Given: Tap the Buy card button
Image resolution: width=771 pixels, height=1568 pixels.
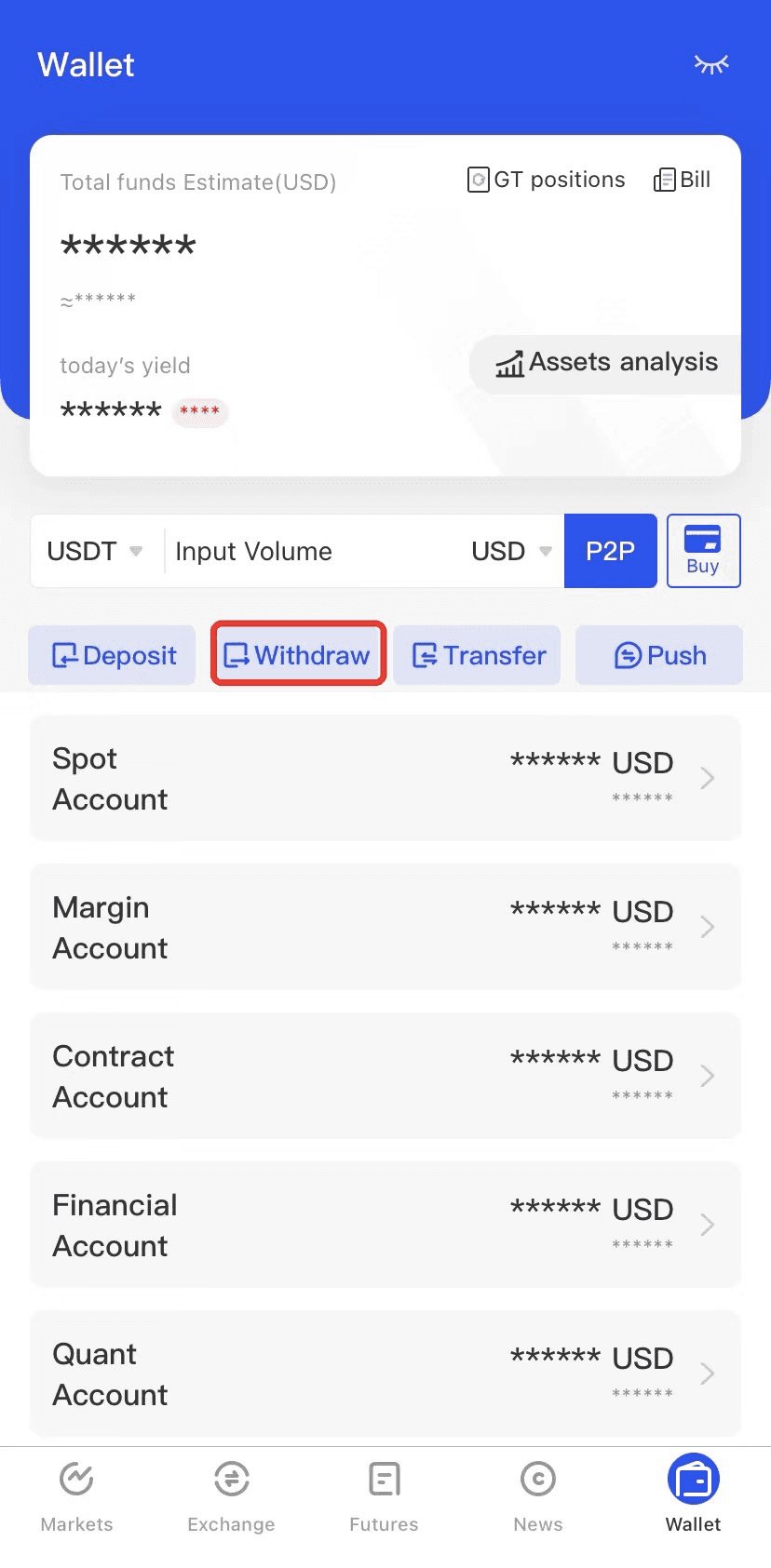Looking at the screenshot, I should (x=704, y=551).
